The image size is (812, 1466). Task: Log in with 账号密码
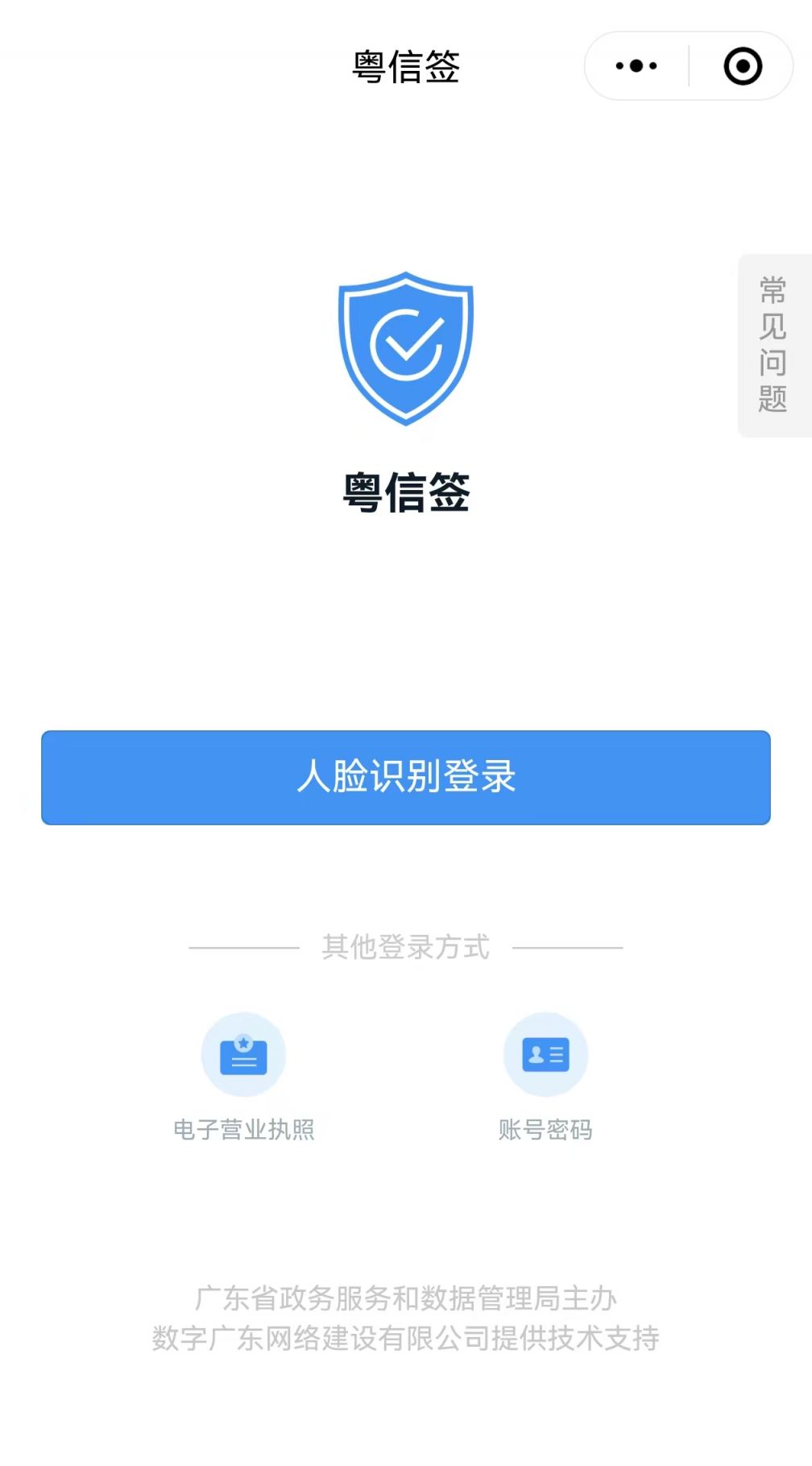pyautogui.click(x=545, y=1077)
